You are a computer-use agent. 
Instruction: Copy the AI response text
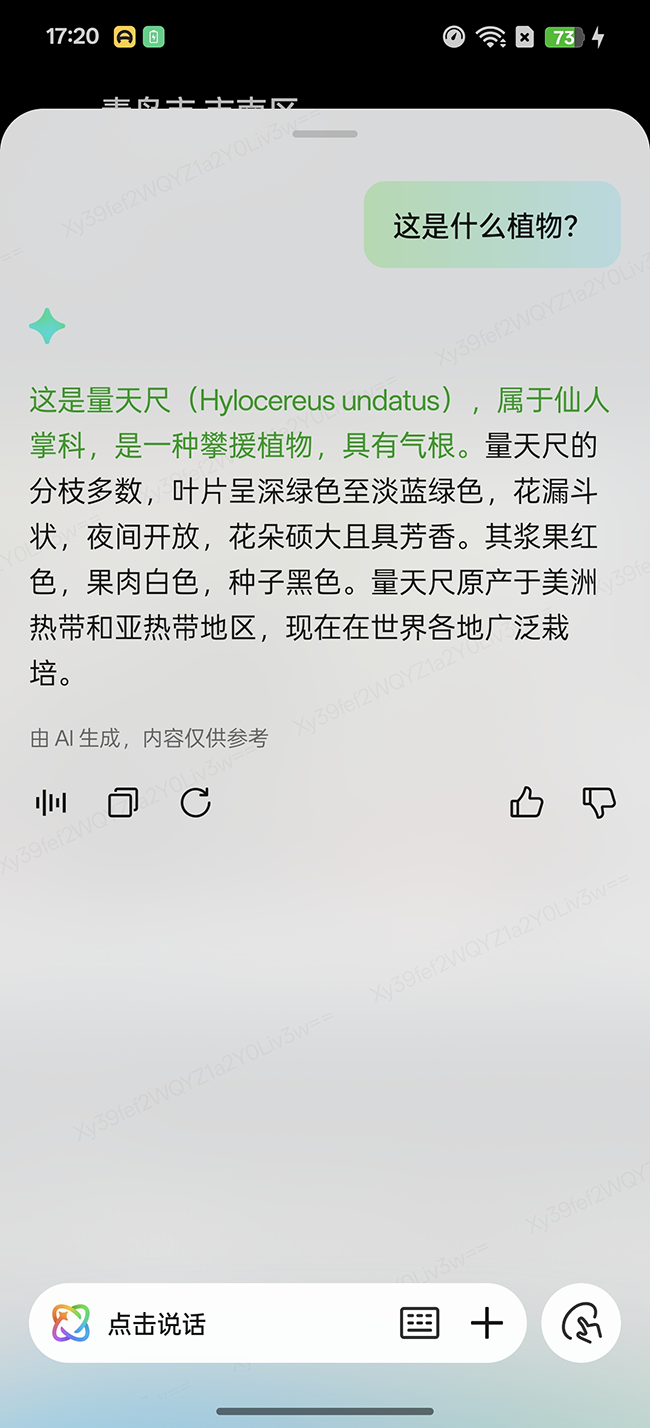[x=123, y=802]
